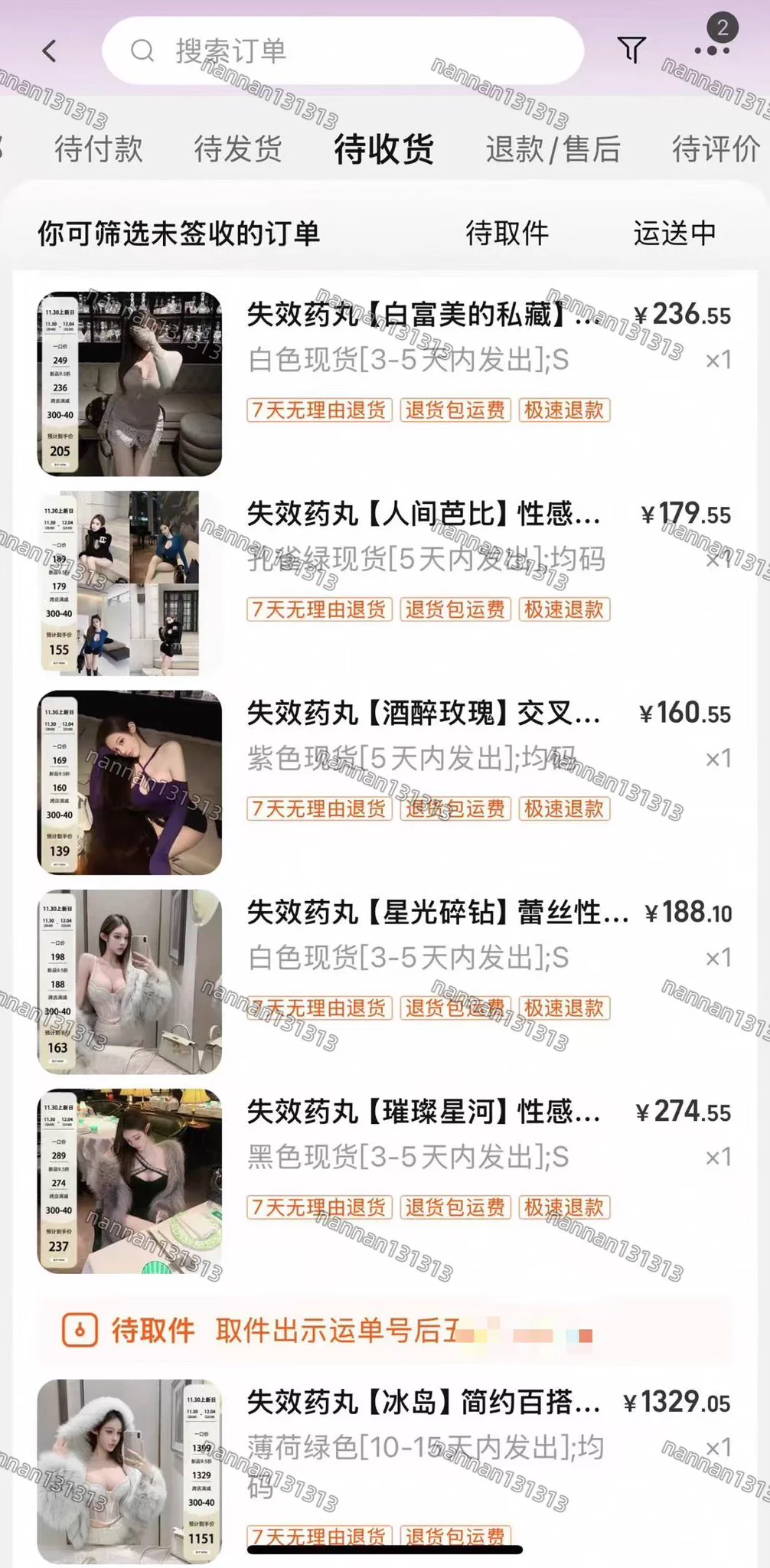This screenshot has width=770, height=1568.
Task: Tap the product image of 冰岛 order
Action: click(129, 1471)
